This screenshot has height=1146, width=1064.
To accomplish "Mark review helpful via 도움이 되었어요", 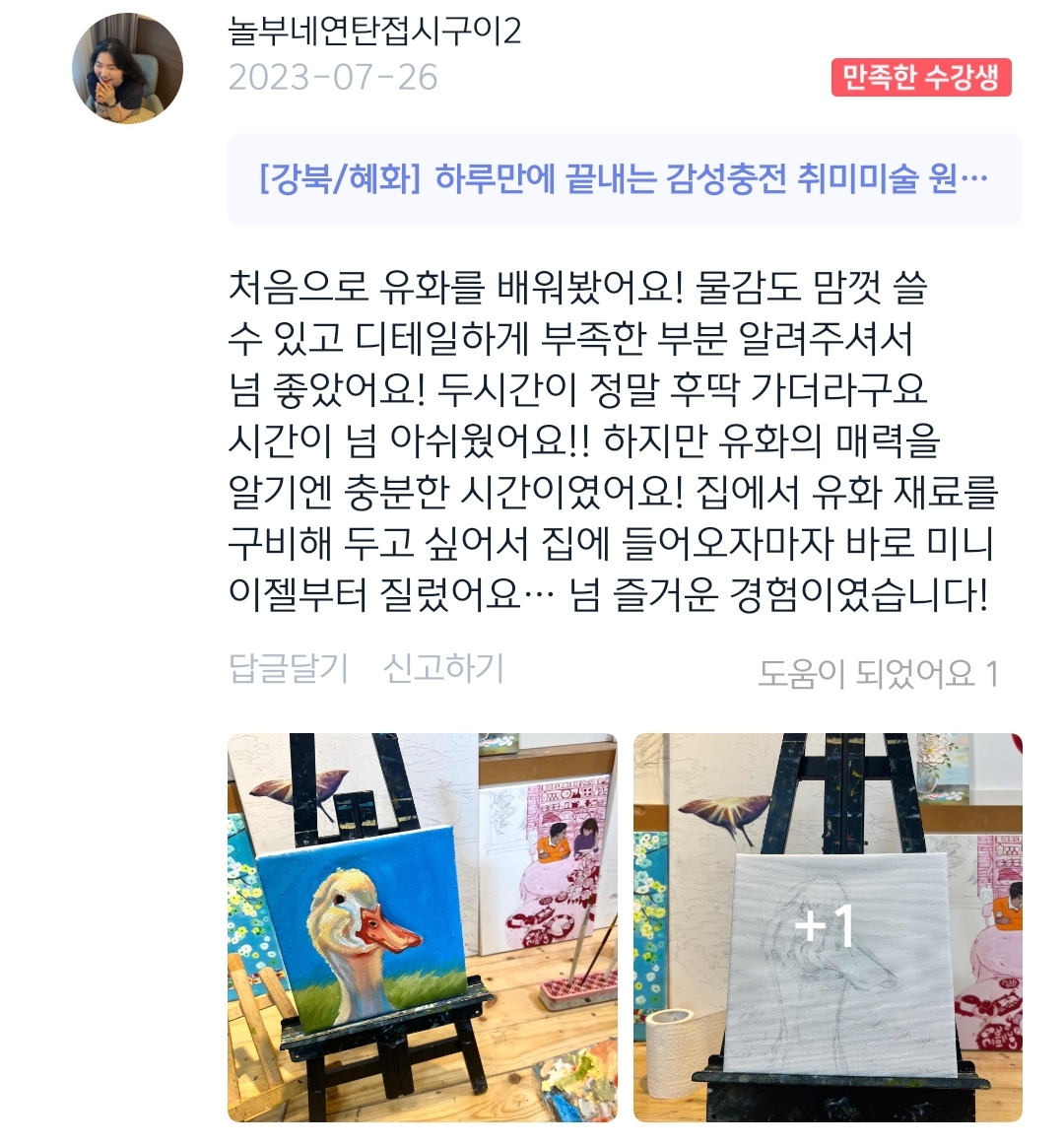I will pyautogui.click(x=877, y=674).
